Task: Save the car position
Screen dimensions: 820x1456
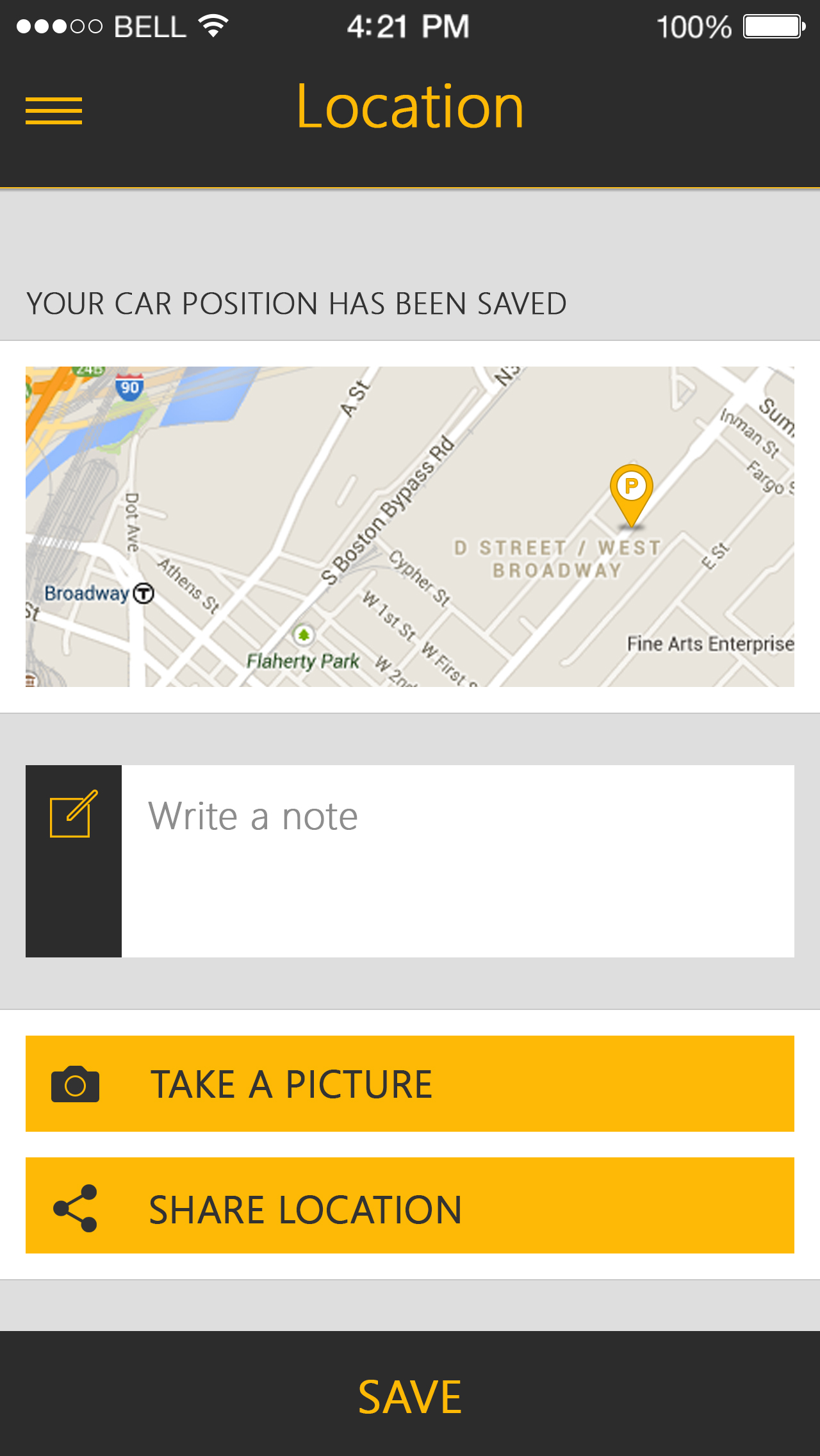Action: click(410, 1397)
